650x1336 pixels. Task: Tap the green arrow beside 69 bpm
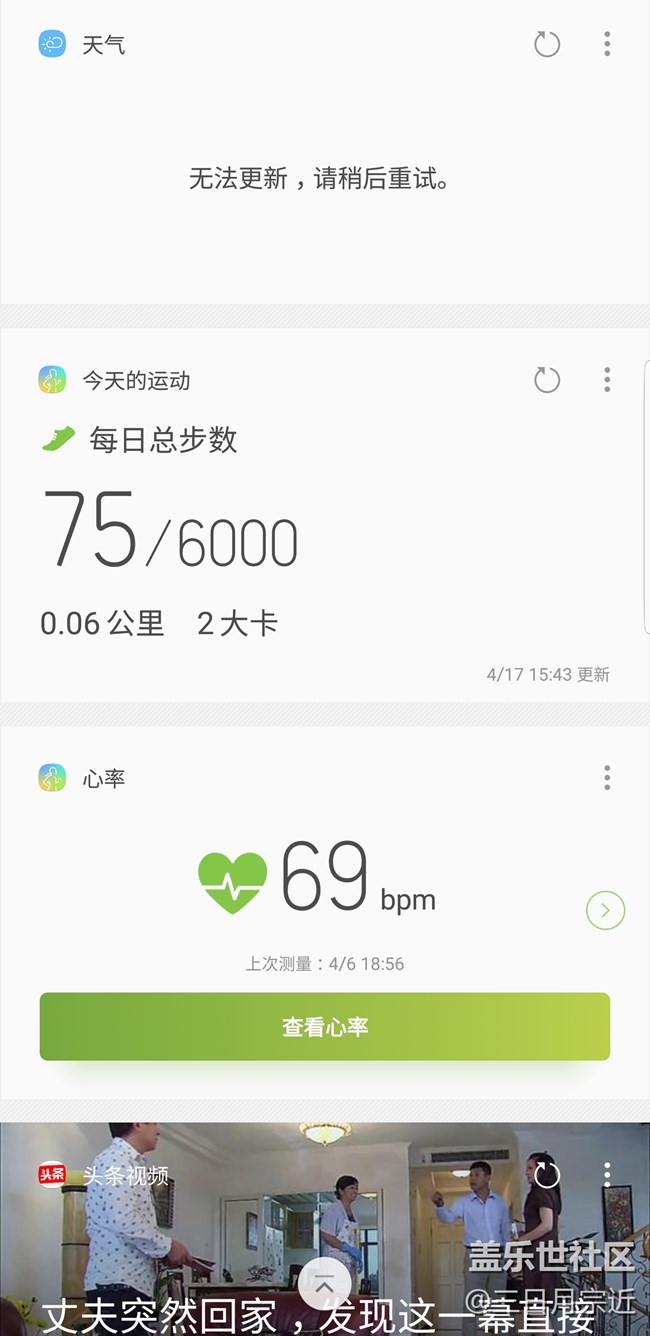point(605,911)
